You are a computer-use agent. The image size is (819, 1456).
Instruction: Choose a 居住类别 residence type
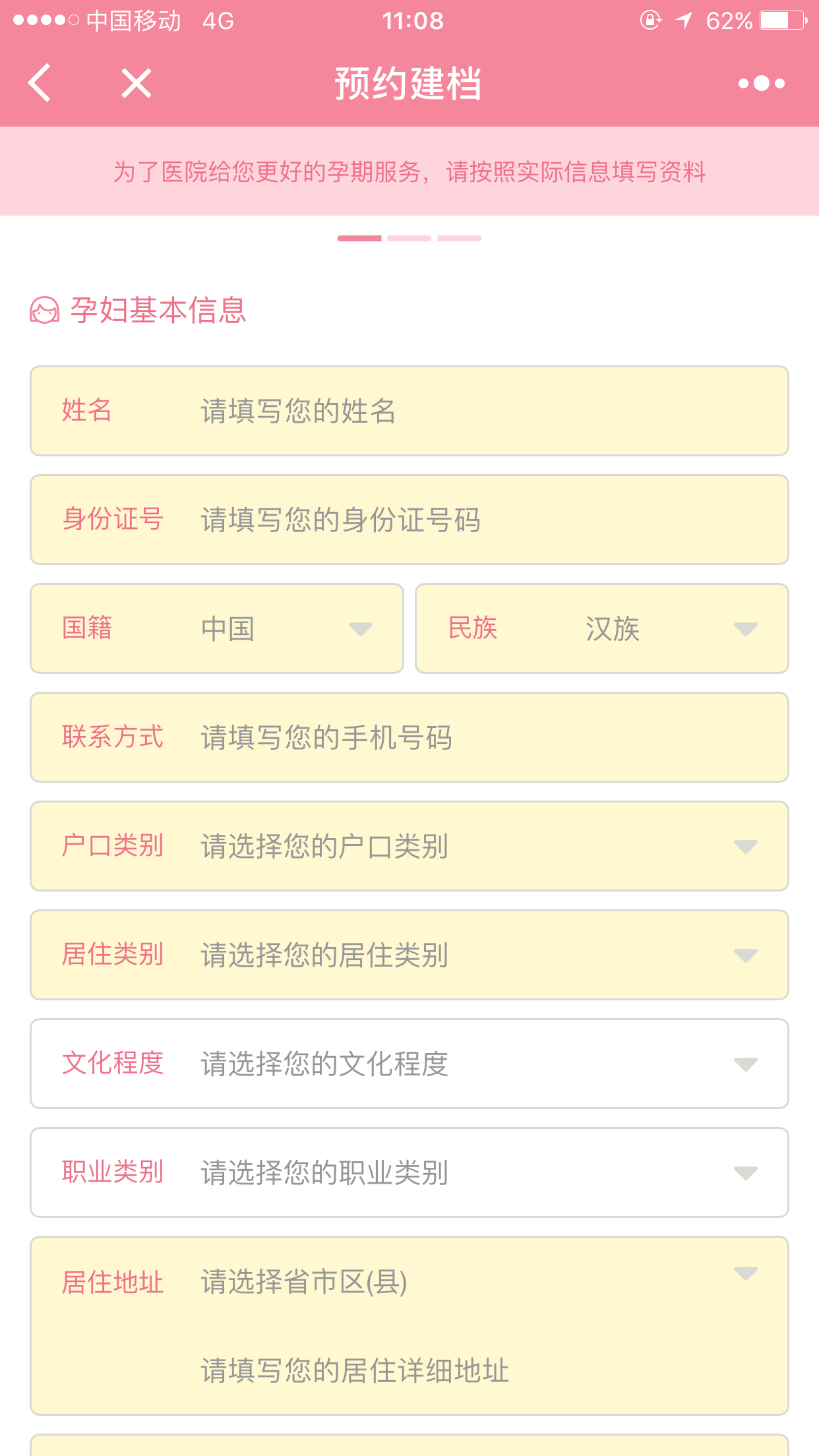point(409,955)
